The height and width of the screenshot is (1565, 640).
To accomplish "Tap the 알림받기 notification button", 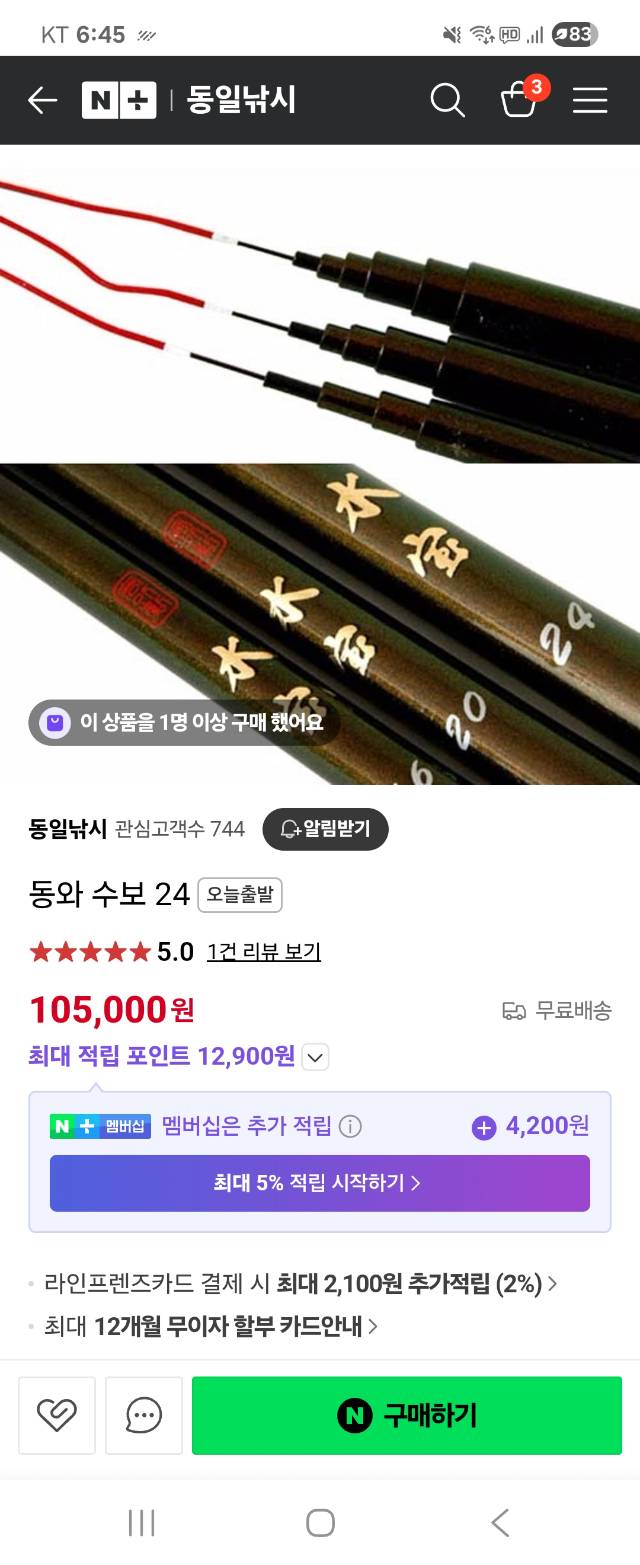I will tap(325, 828).
